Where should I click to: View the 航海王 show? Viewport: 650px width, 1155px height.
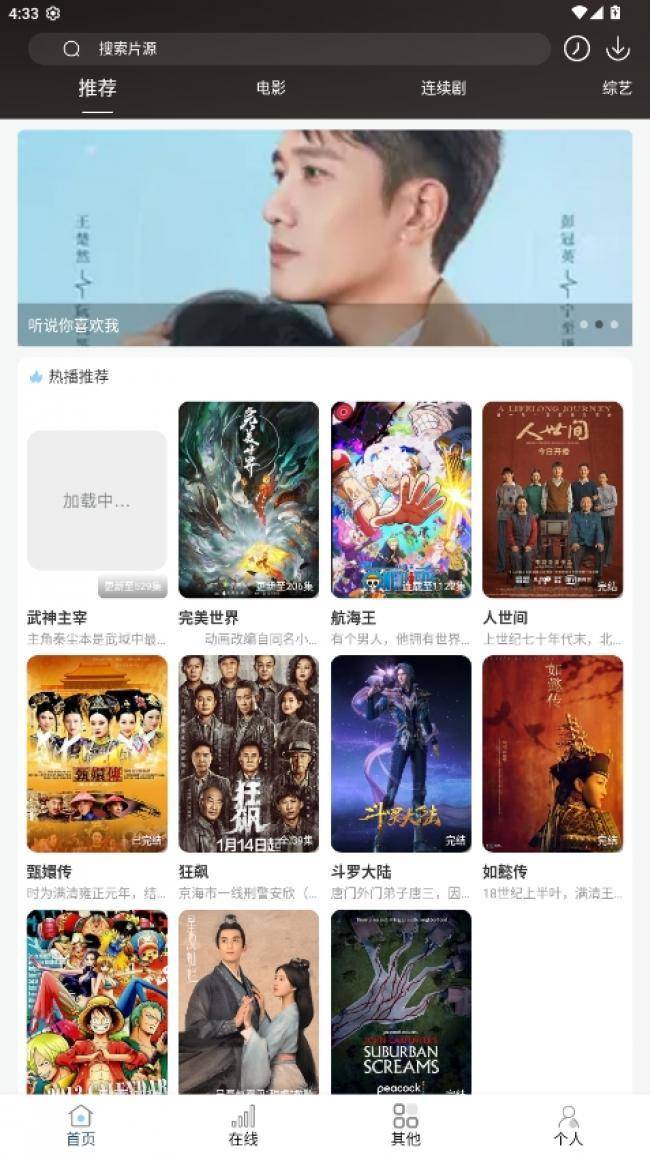(x=401, y=500)
